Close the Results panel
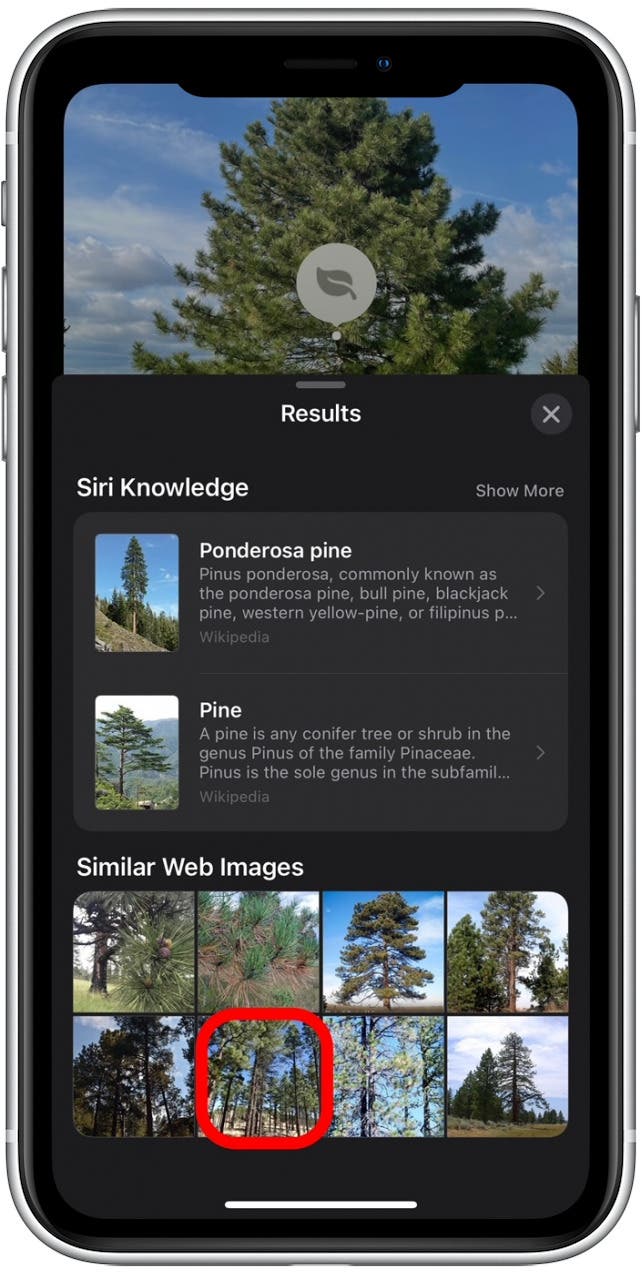The height and width of the screenshot is (1274, 642). click(550, 414)
